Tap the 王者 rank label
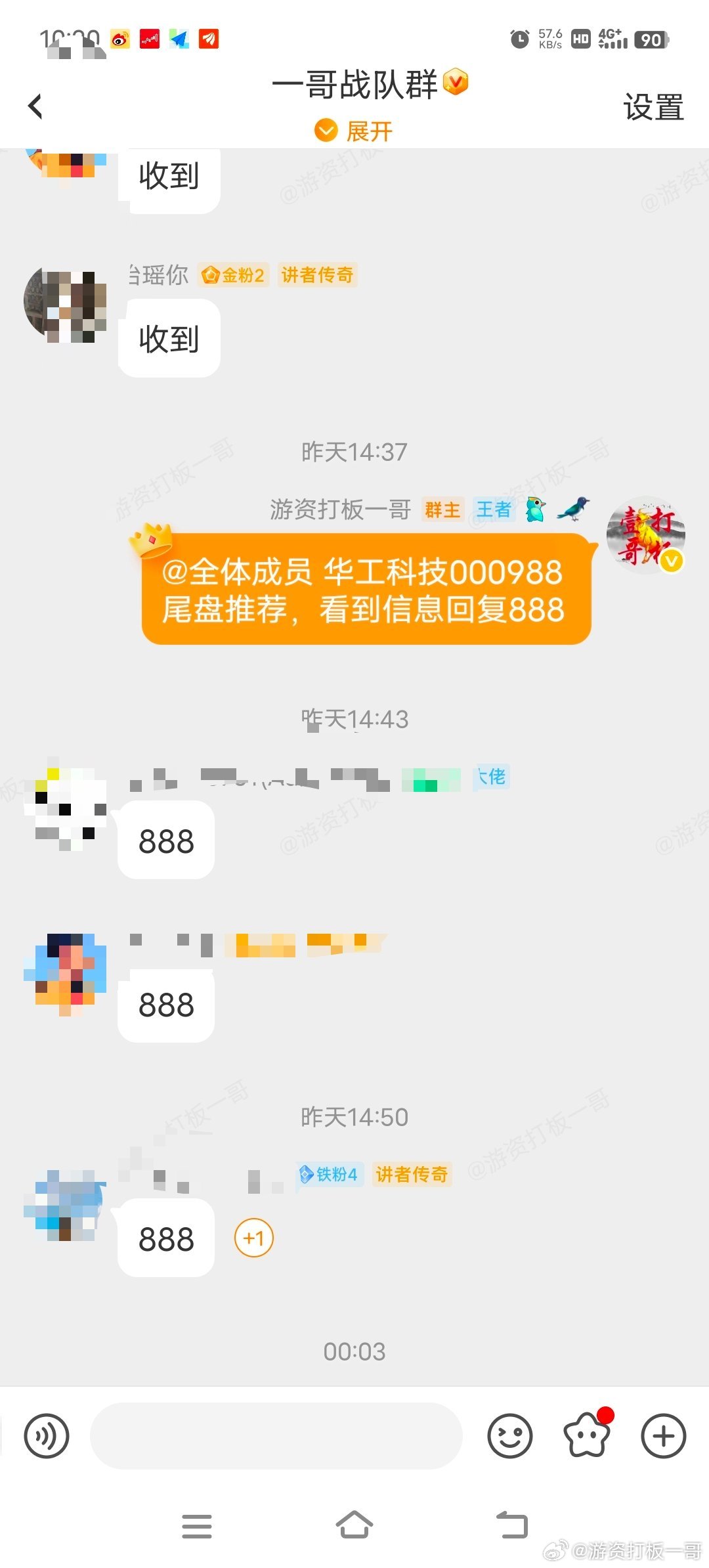The image size is (709, 1568). tap(496, 510)
